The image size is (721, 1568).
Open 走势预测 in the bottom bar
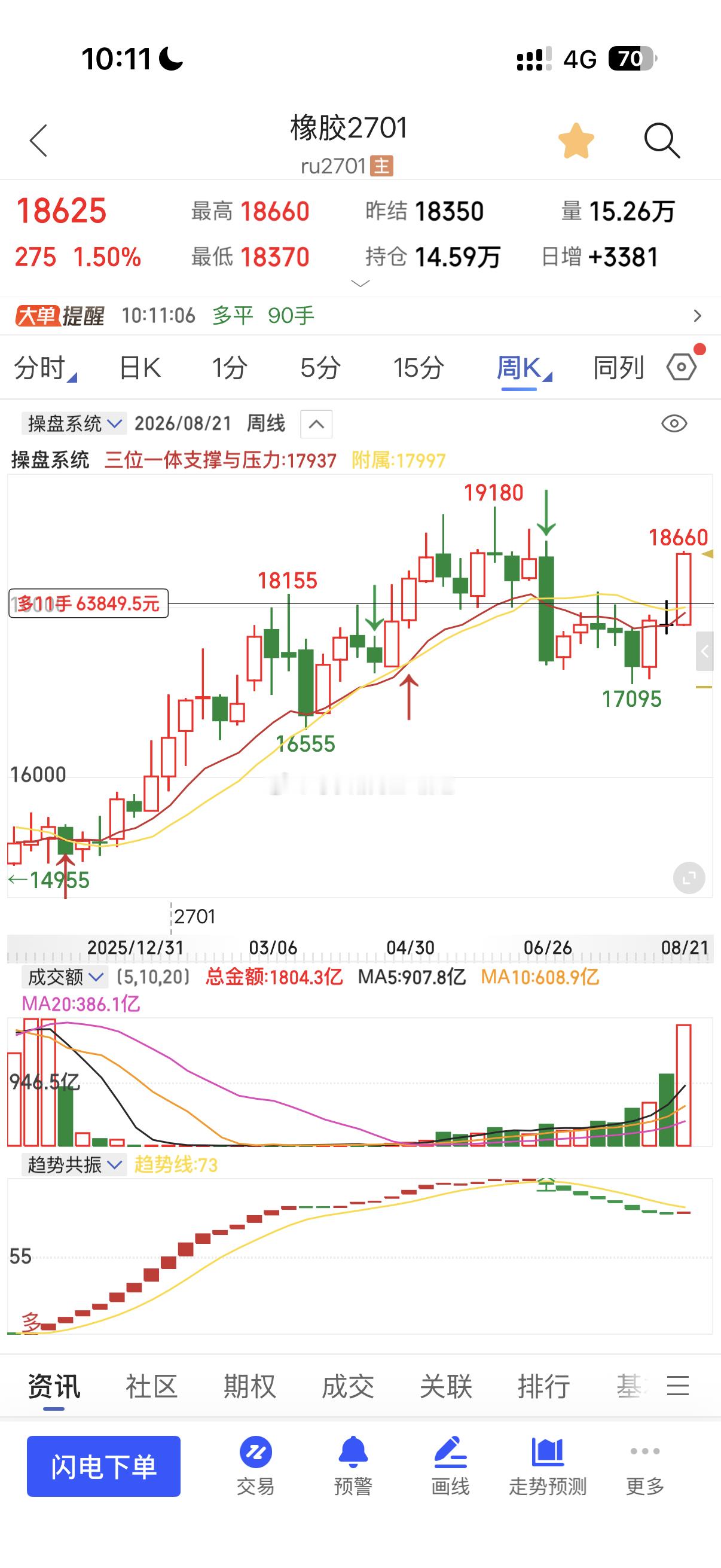548,1466
